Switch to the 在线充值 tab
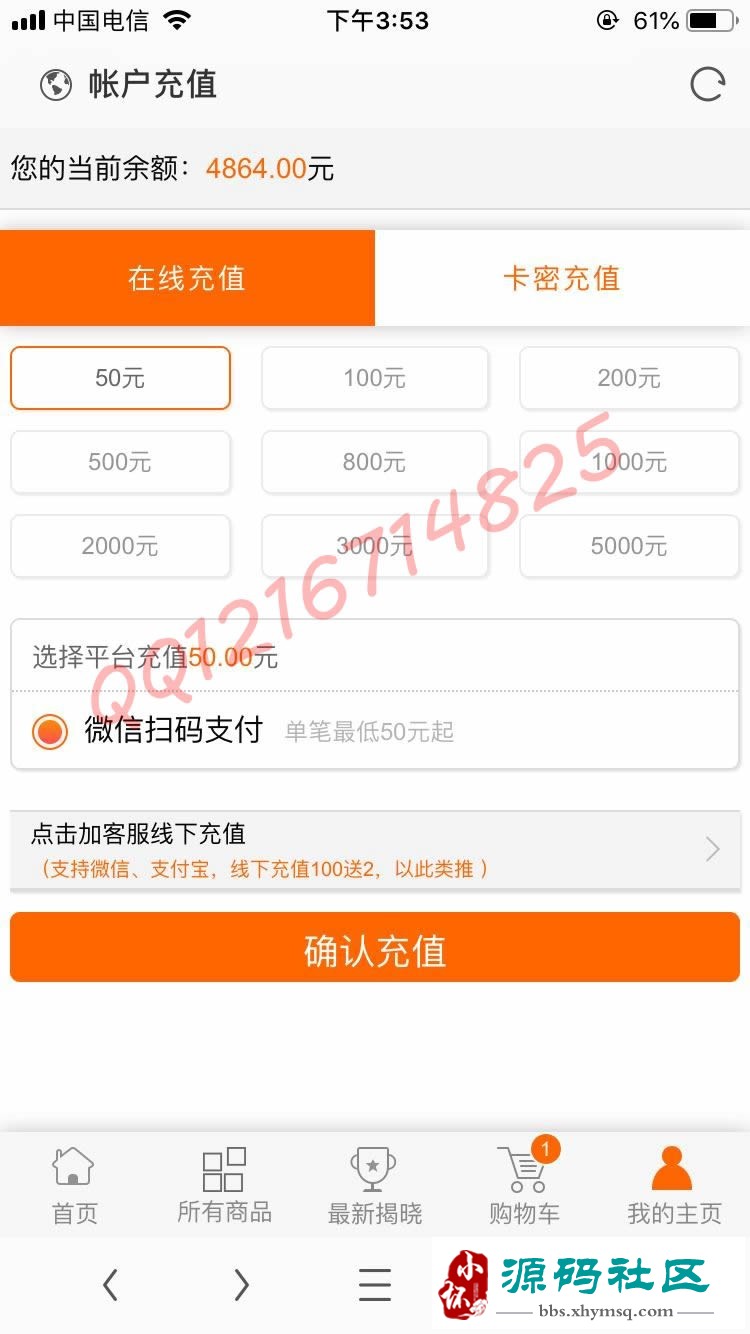This screenshot has height=1334, width=750. click(x=187, y=278)
